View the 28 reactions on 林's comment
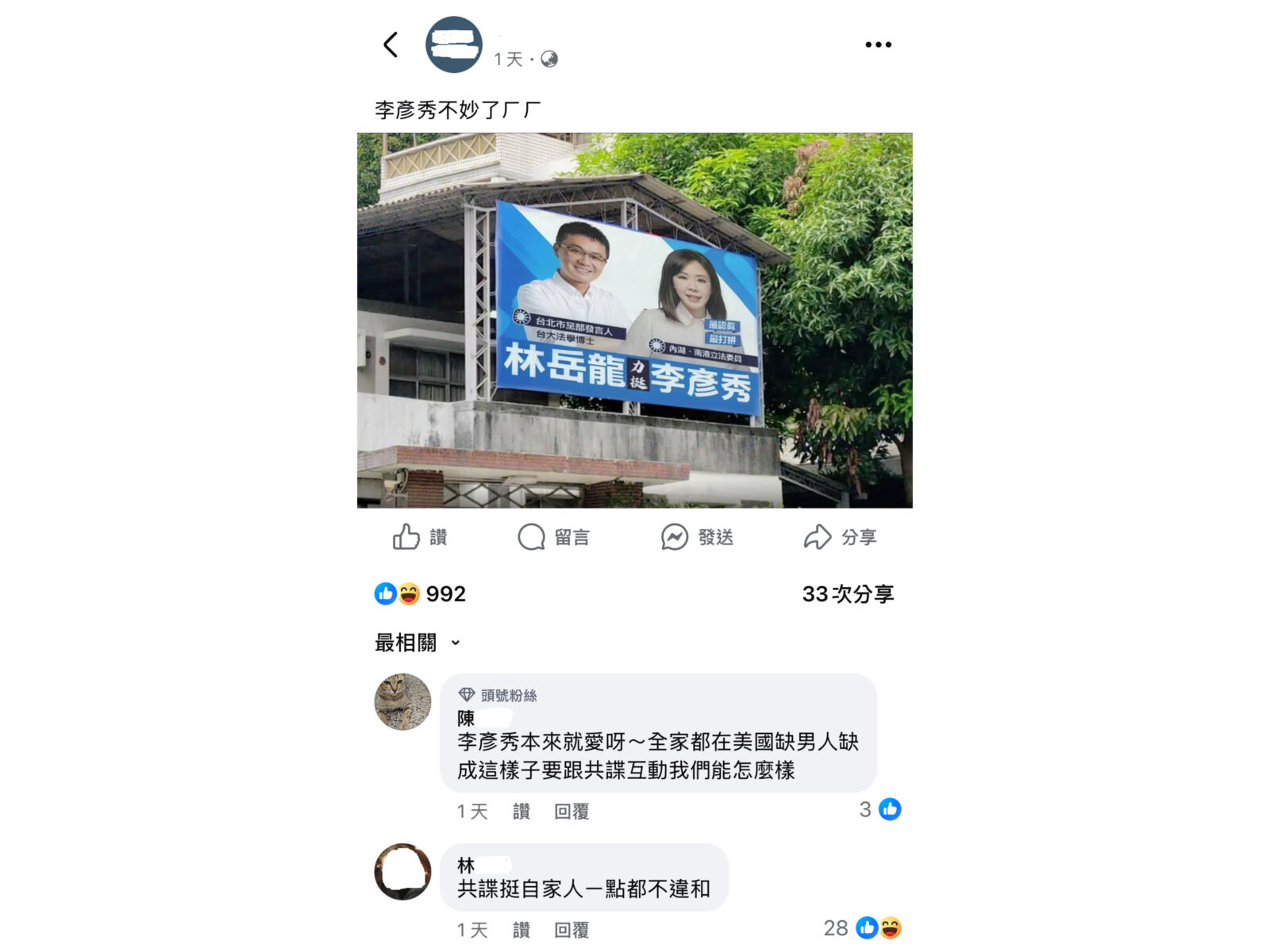The height and width of the screenshot is (952, 1270). pyautogui.click(x=863, y=927)
